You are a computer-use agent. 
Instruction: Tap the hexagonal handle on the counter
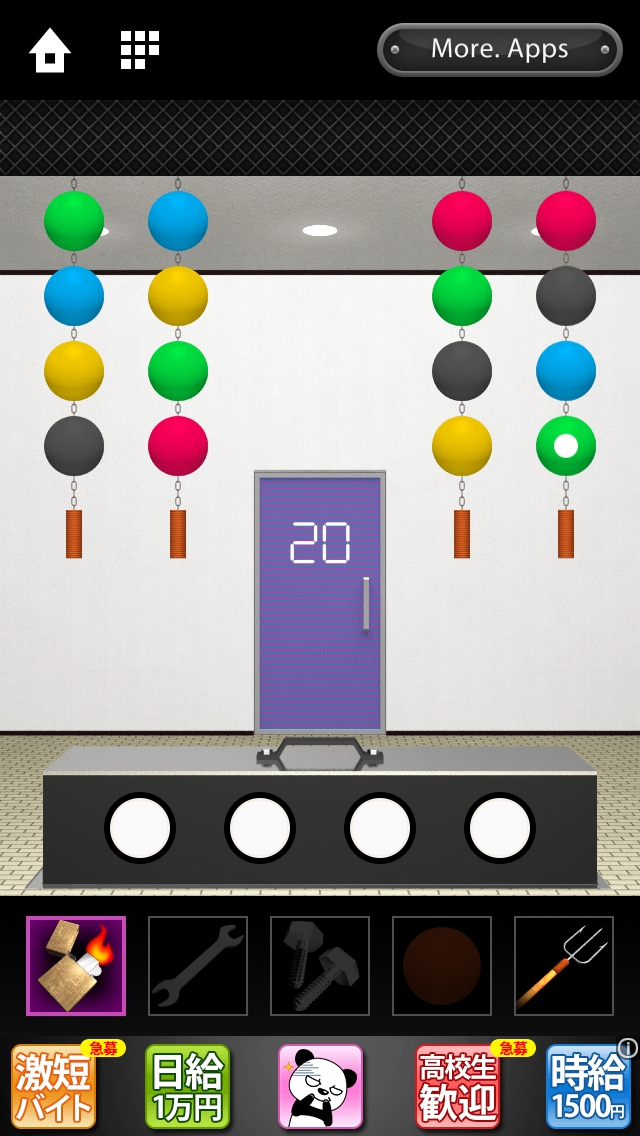(320, 754)
